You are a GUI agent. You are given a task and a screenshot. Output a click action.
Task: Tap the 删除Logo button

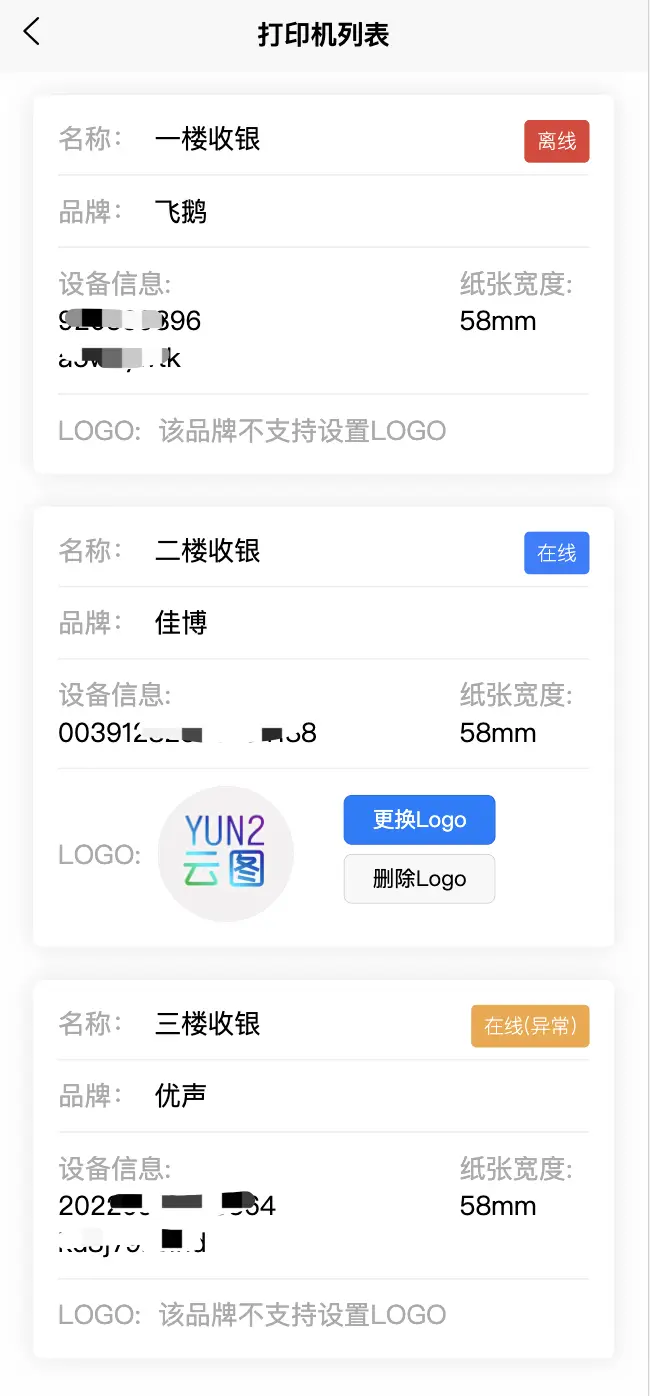point(419,879)
